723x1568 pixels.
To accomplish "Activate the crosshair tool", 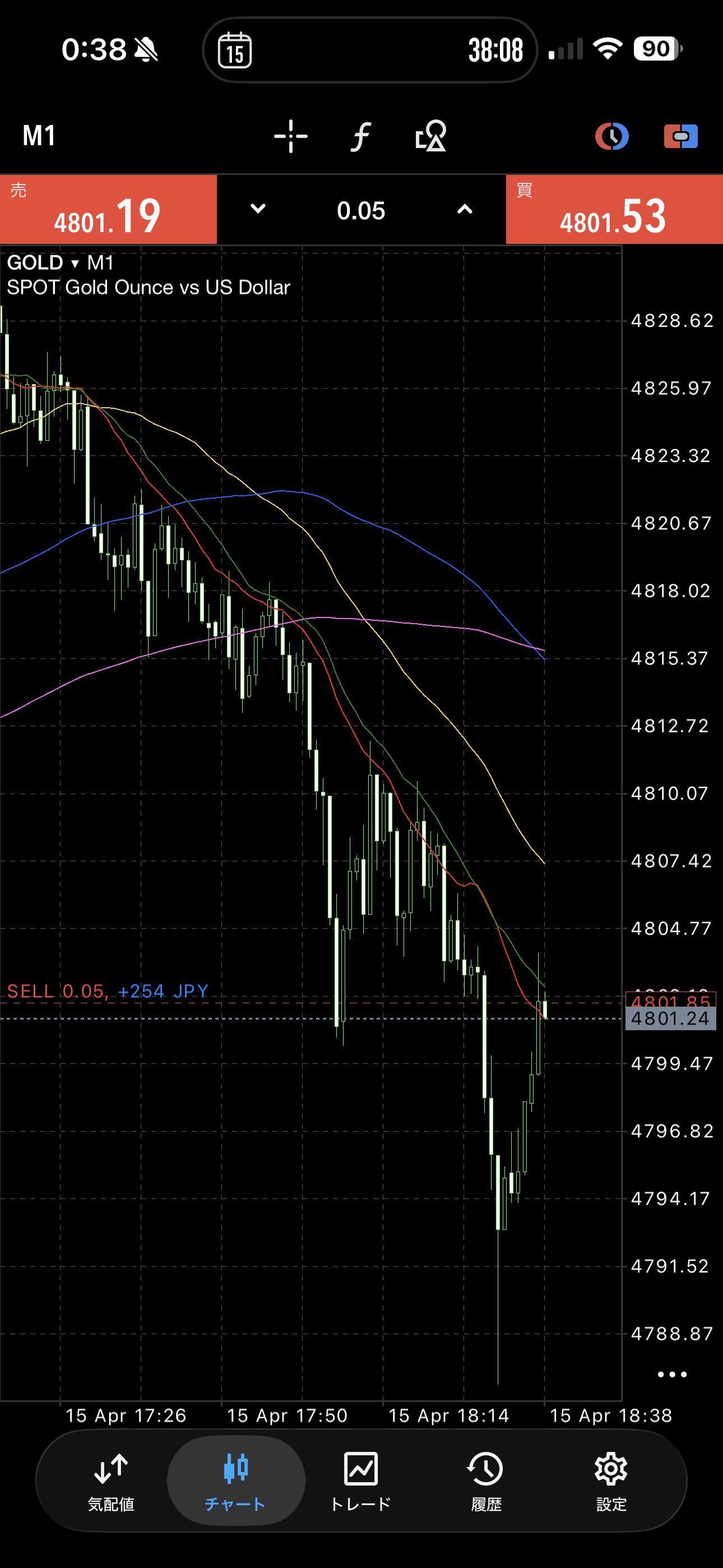I will 291,136.
